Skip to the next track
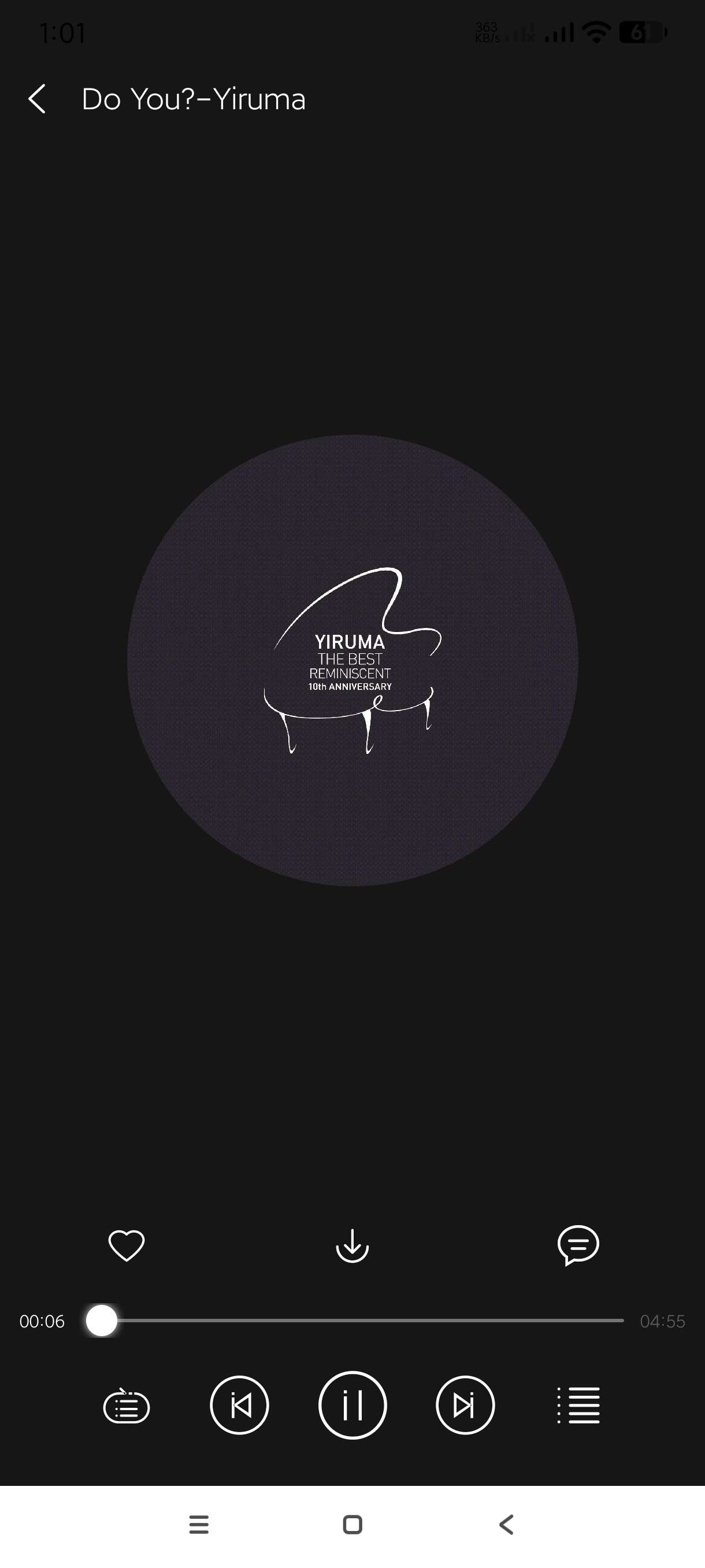705x1568 pixels. (465, 1406)
